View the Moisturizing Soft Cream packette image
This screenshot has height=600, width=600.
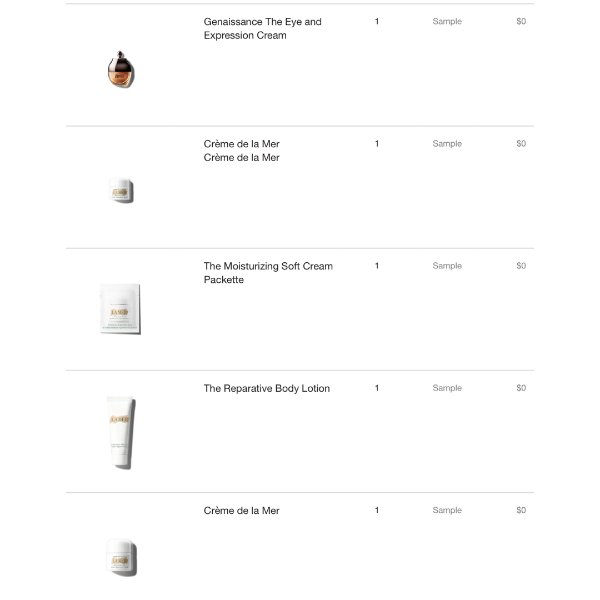(118, 310)
